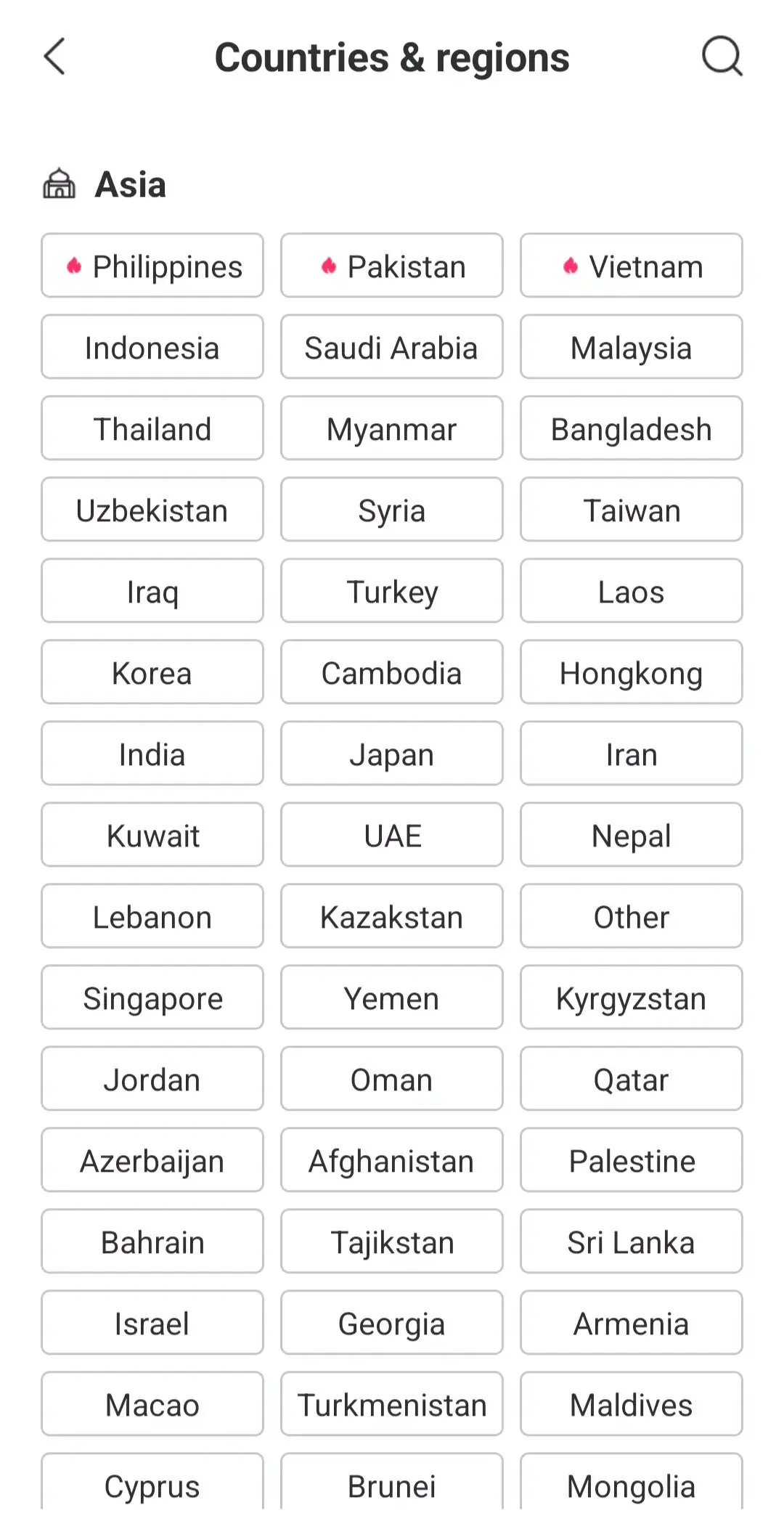Pick Singapore
This screenshot has height=1537, width=784.
pyautogui.click(x=152, y=998)
